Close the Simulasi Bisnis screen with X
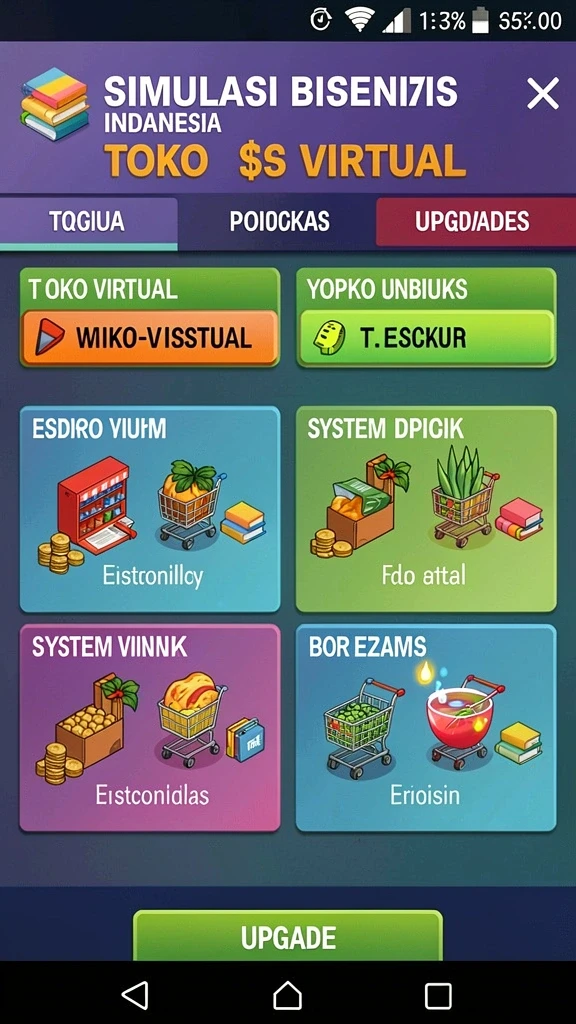This screenshot has height=1024, width=576. [543, 93]
